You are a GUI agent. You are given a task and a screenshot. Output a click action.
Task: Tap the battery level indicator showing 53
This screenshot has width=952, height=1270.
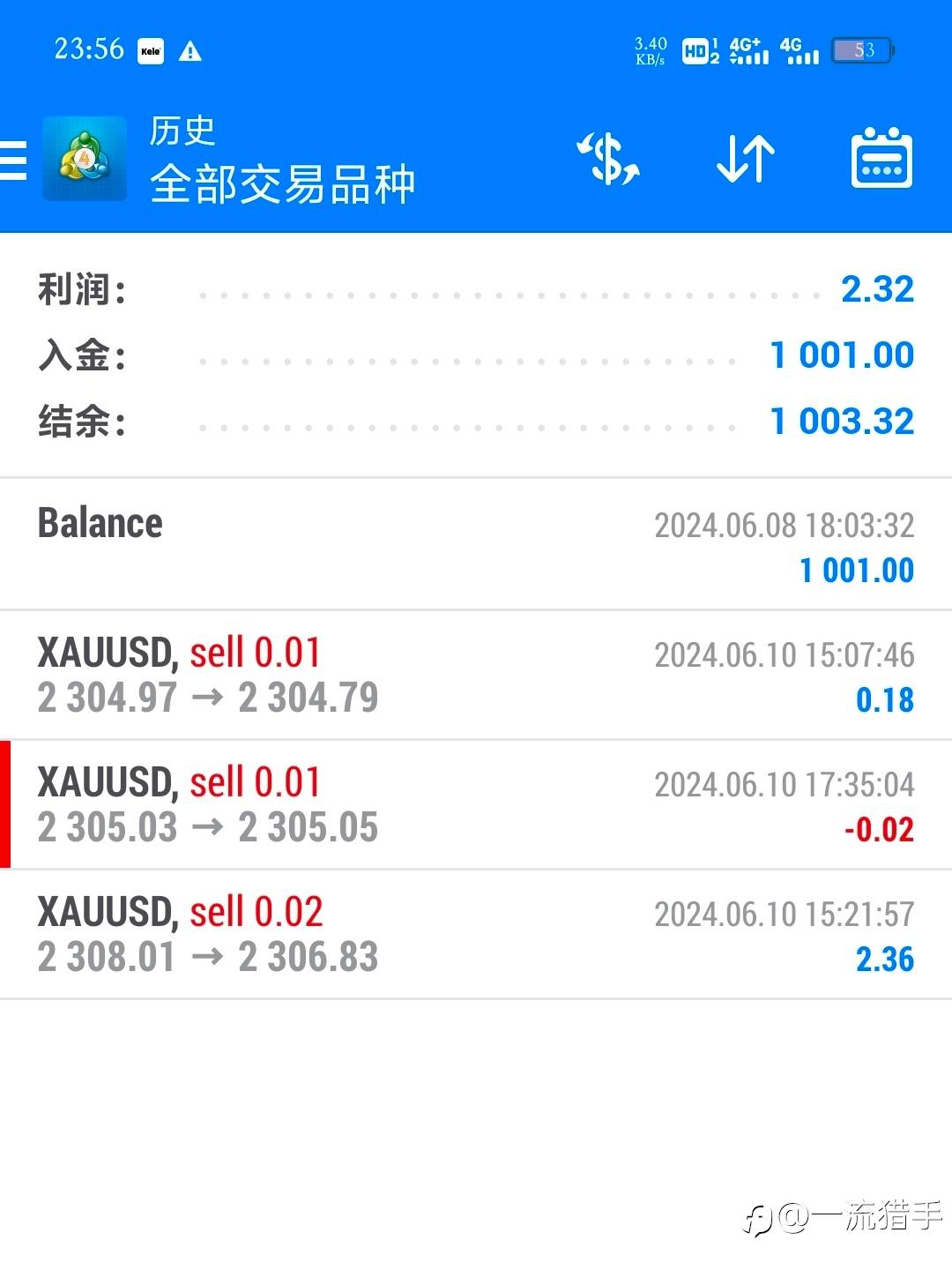862,50
